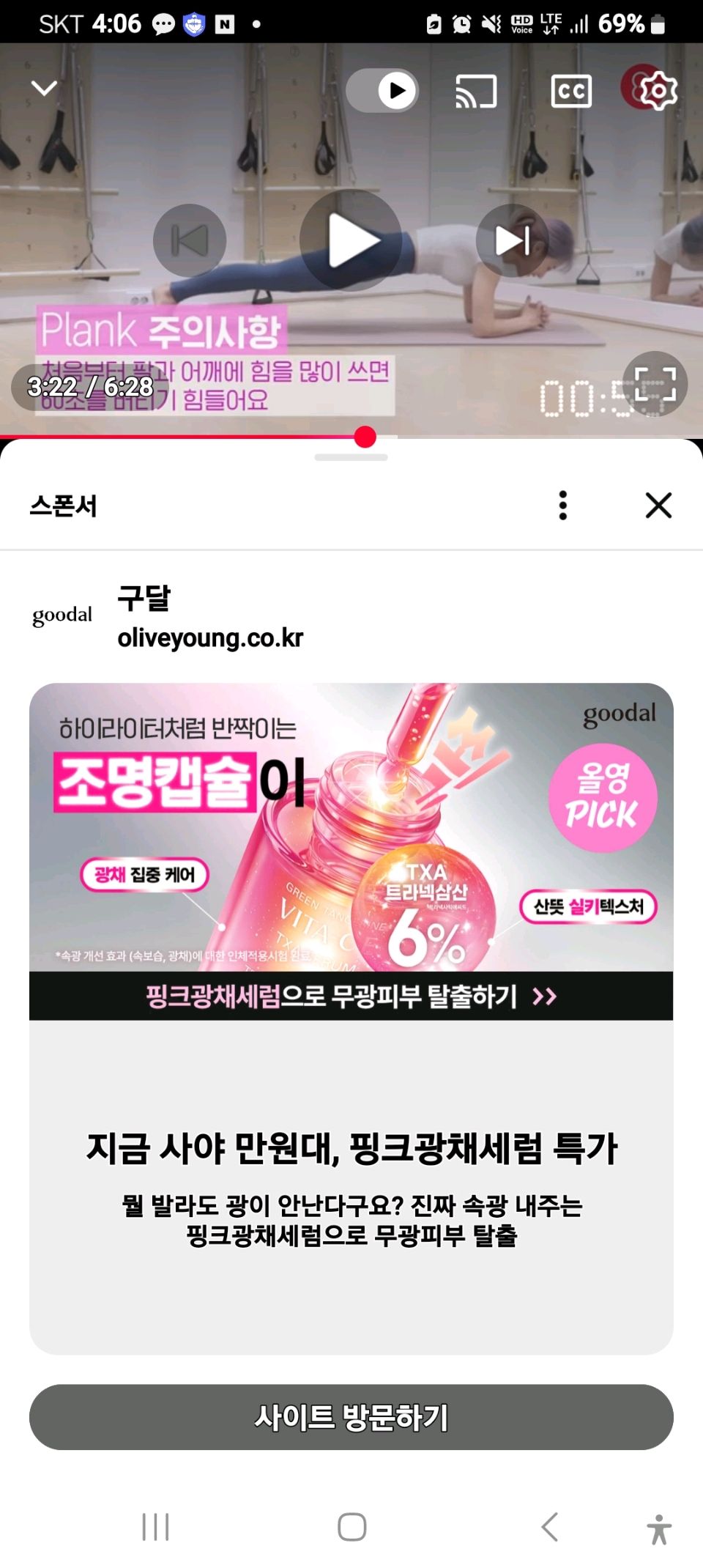Open the 구달 oliveyoung.co.kr advertiser row
Screen dimensions: 703x1568
click(209, 617)
